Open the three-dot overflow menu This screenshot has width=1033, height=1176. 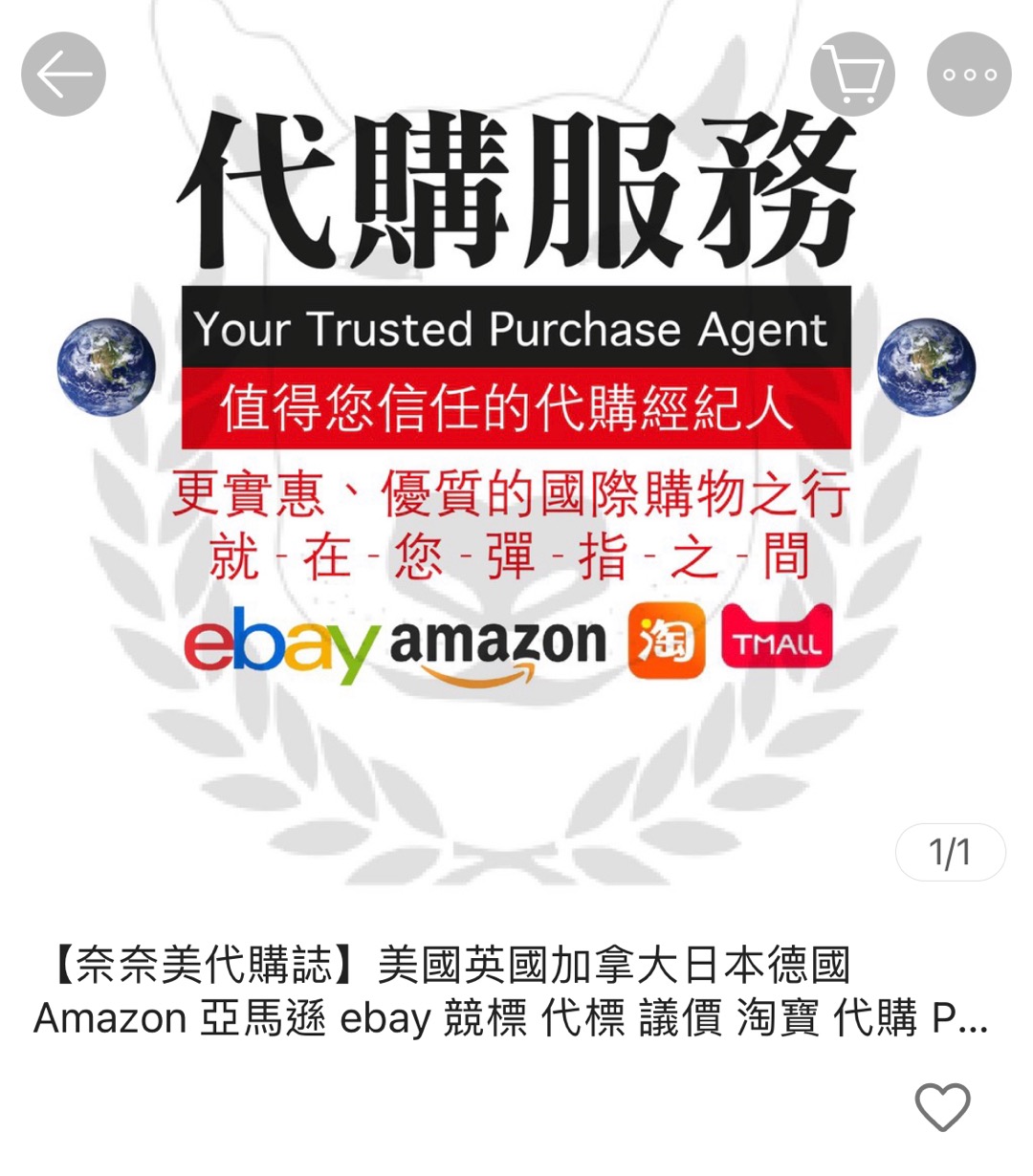coord(969,75)
